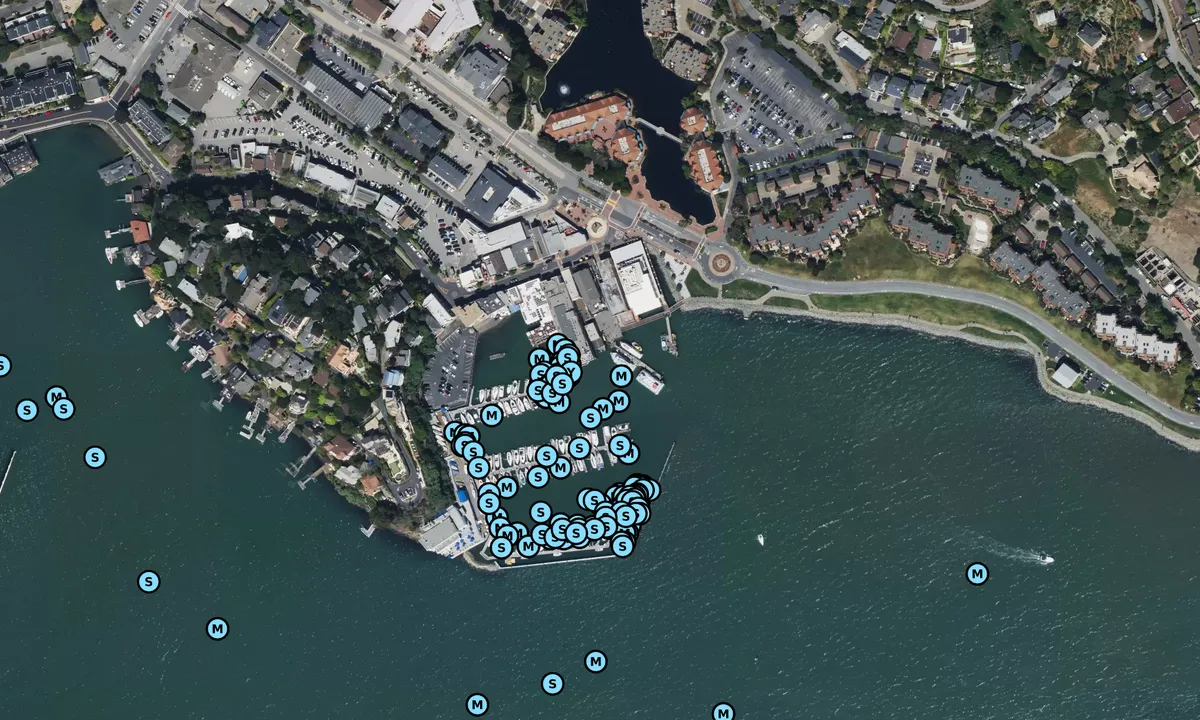Open the half-hidden marker at the left screen edge
This screenshot has height=720, width=1200.
(2, 366)
